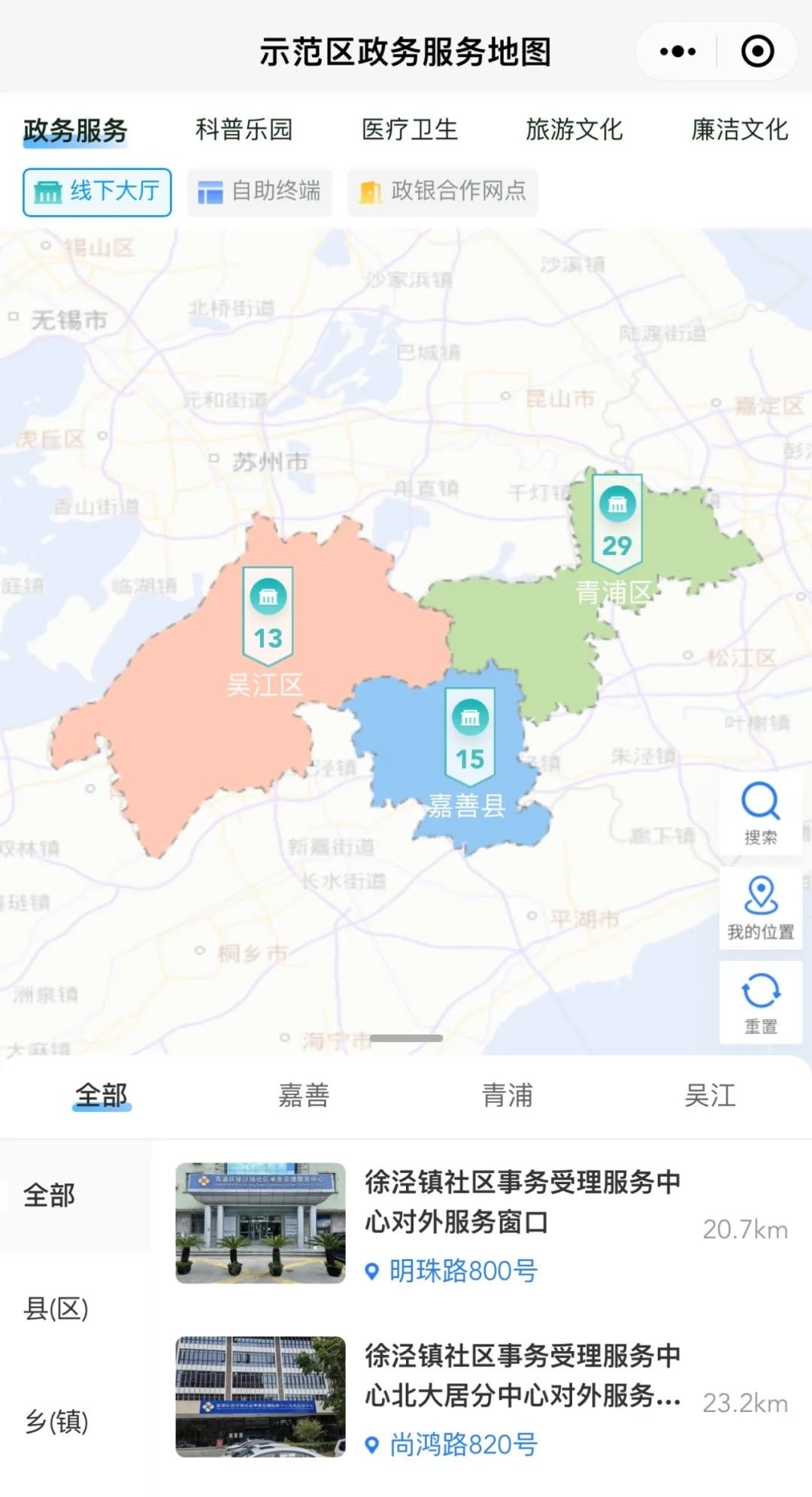Image resolution: width=812 pixels, height=1497 pixels.
Task: Switch to the 科普乐园 tab
Action: 244,130
